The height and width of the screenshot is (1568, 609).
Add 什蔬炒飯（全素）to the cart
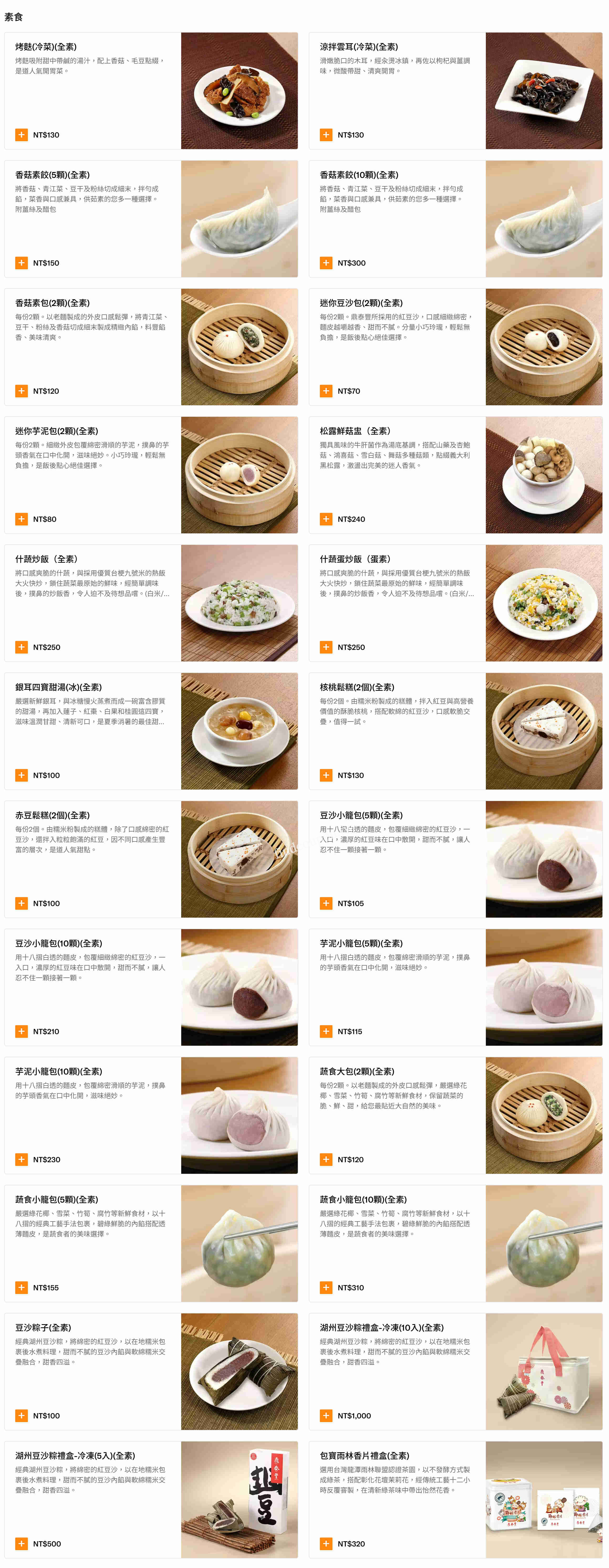coord(21,647)
